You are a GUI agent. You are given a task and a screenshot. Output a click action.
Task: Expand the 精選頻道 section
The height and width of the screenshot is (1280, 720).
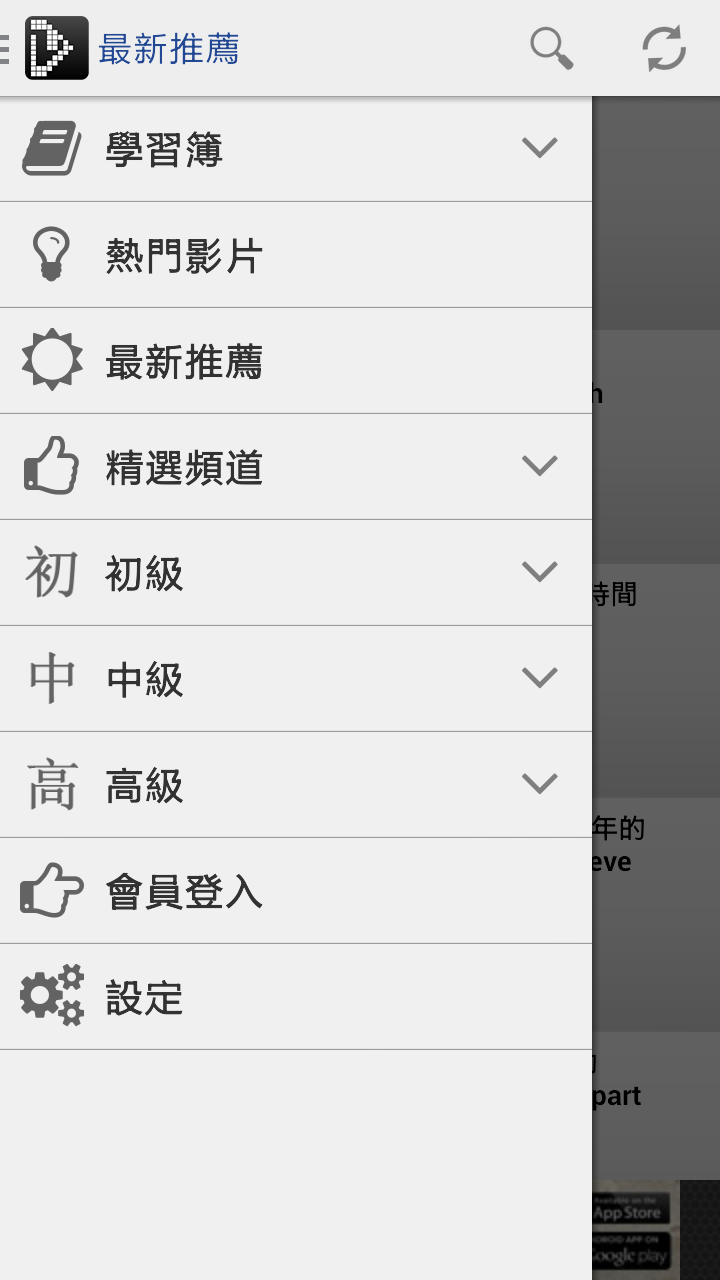point(539,466)
